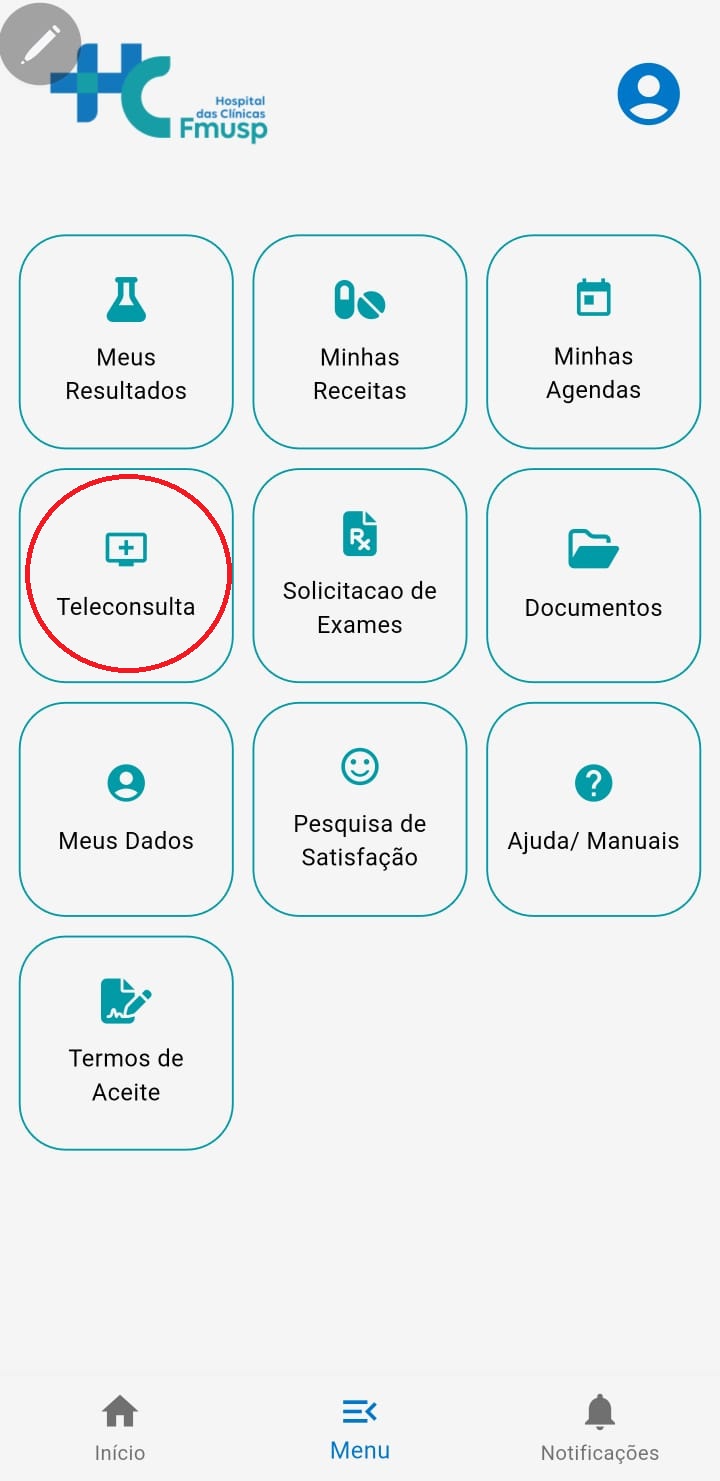Open Minhas Agendas card
The width and height of the screenshot is (720, 1481).
coord(593,342)
